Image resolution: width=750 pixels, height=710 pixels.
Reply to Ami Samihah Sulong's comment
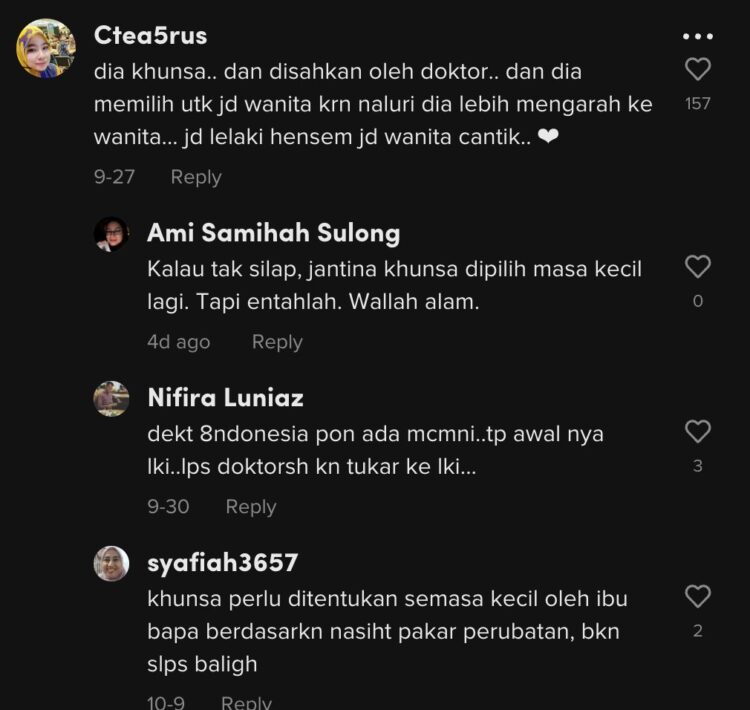pos(277,342)
